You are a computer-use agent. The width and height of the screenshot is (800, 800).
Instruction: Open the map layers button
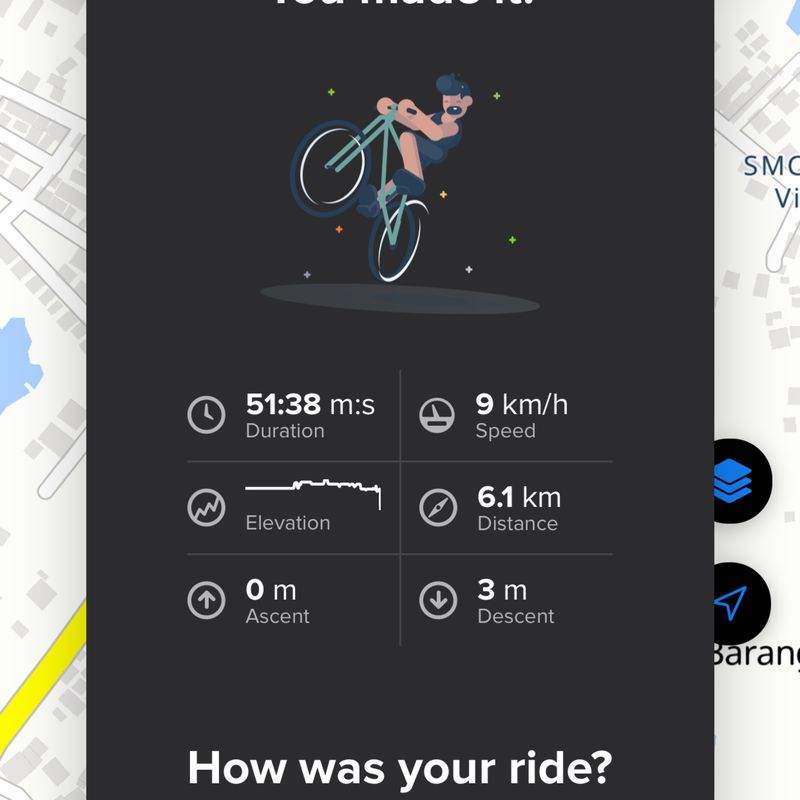pyautogui.click(x=742, y=481)
